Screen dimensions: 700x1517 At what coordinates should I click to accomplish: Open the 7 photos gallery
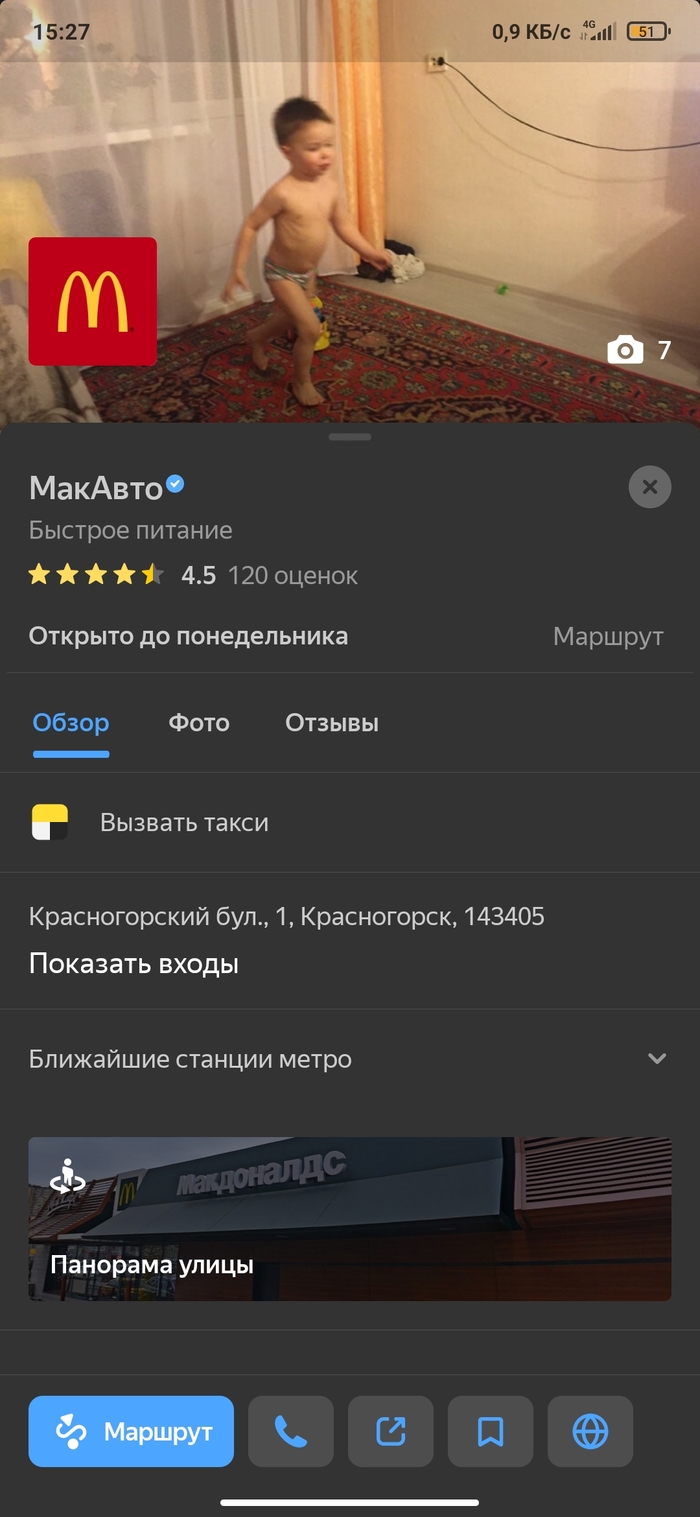638,350
